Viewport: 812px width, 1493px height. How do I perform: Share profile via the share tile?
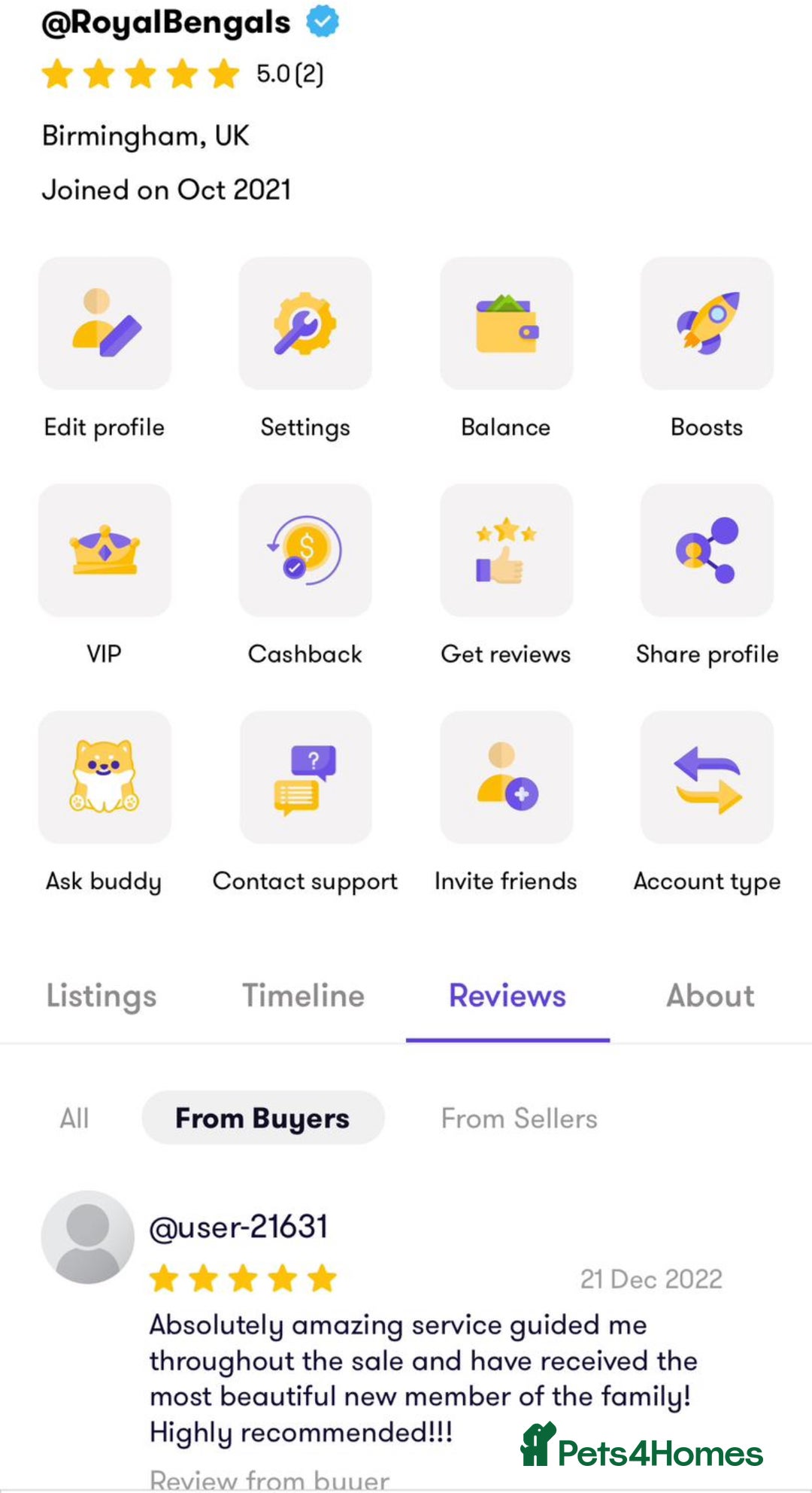click(707, 551)
